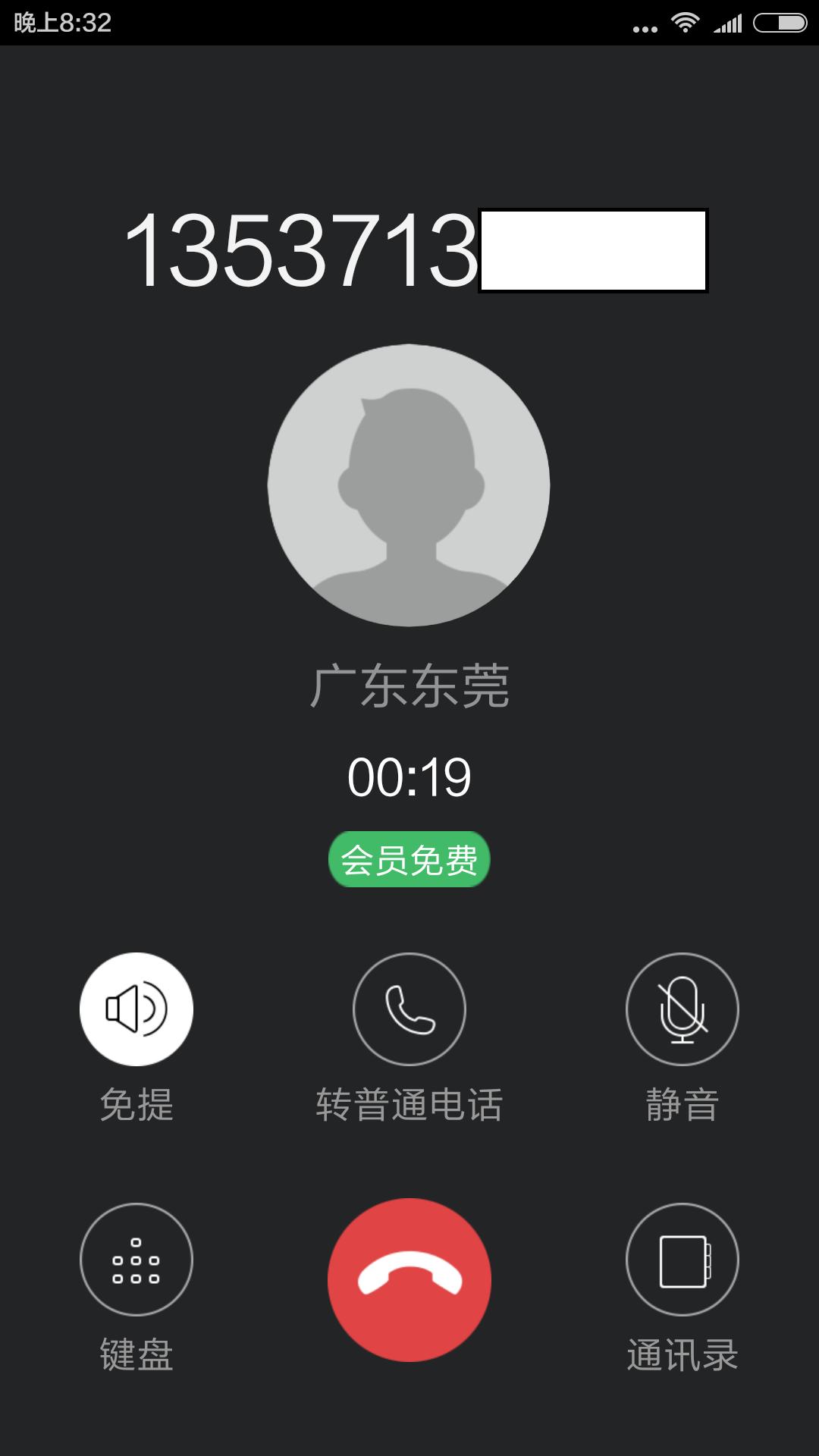
Task: Open the contacts list (通讯录)
Action: pyautogui.click(x=682, y=1260)
